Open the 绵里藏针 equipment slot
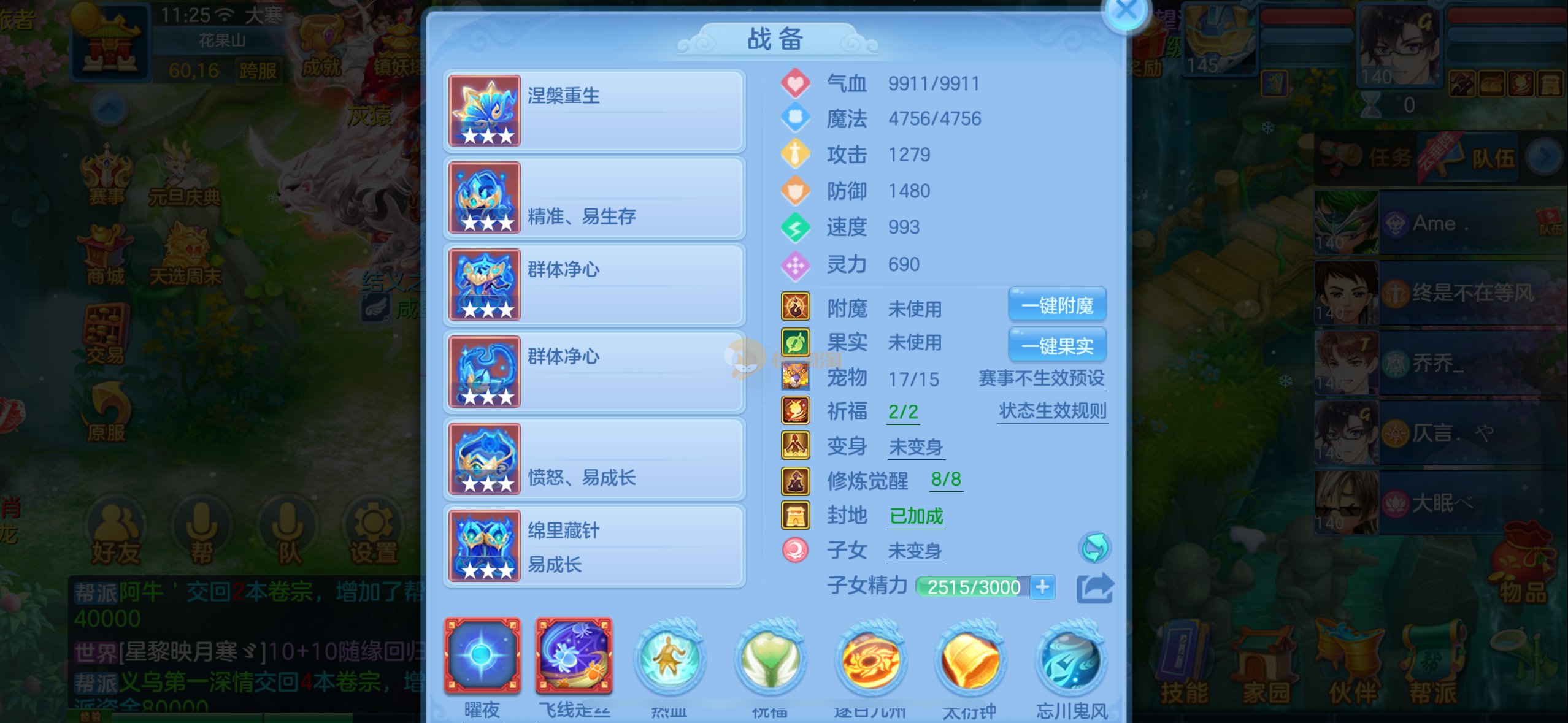1568x723 pixels. point(594,546)
